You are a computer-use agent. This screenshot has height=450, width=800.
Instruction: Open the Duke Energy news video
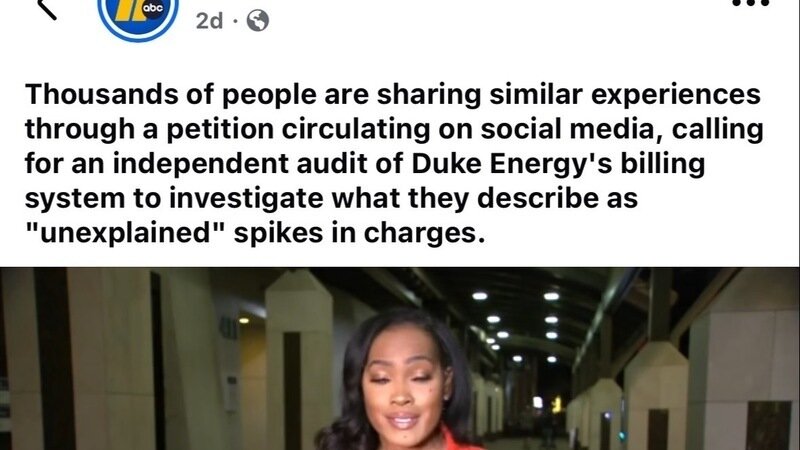(400, 360)
